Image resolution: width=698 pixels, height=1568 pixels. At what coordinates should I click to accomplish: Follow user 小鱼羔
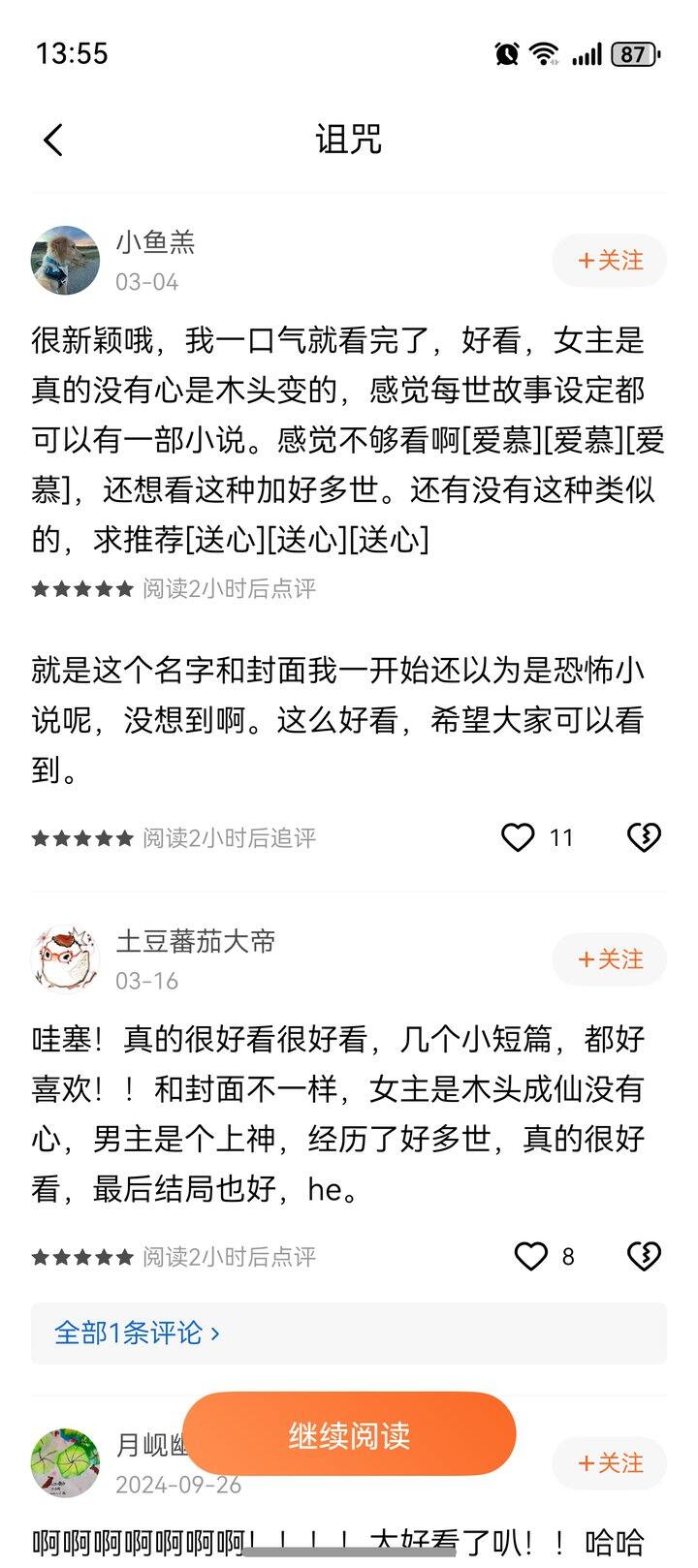point(610,261)
